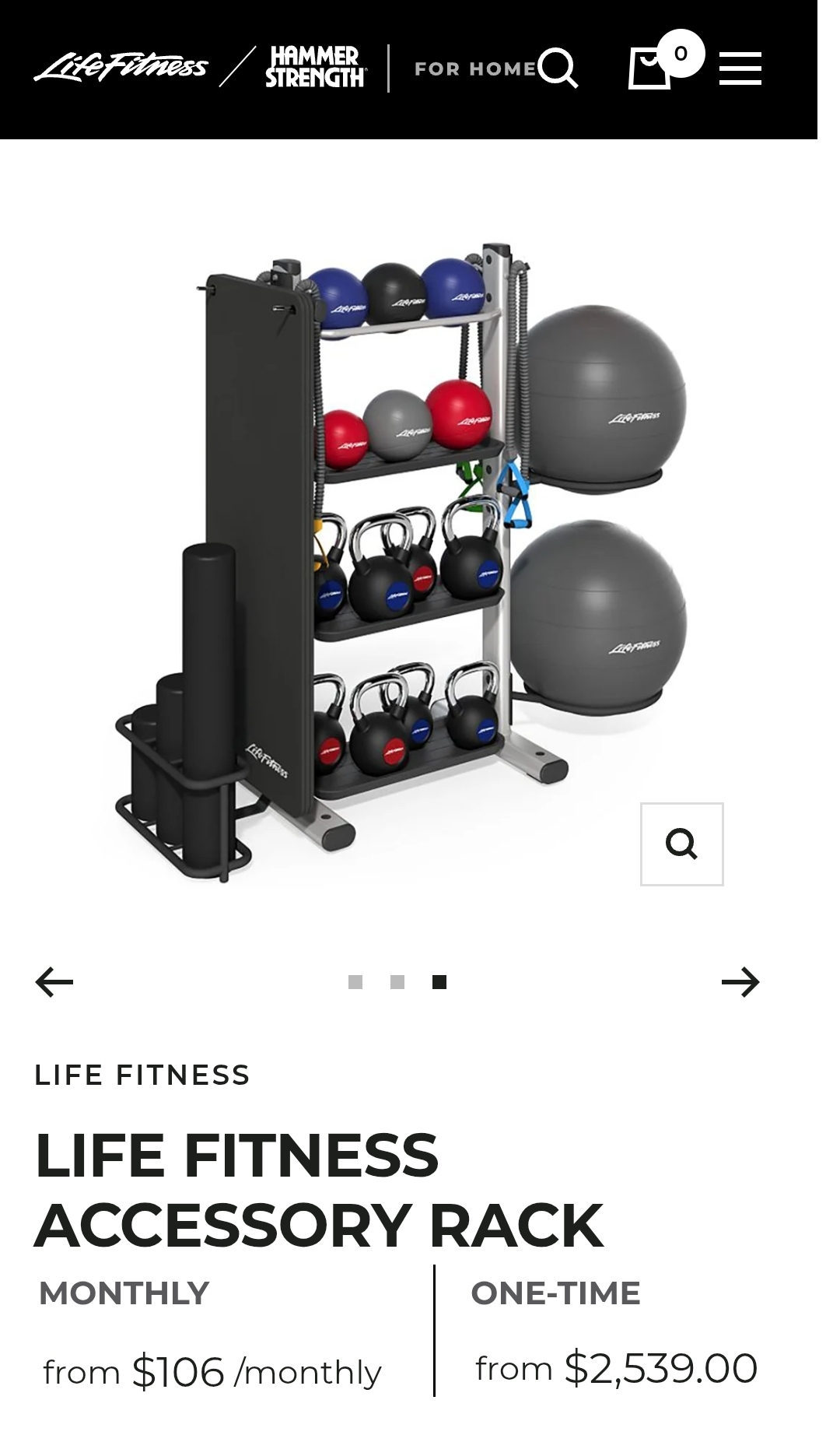Image resolution: width=840 pixels, height=1442 pixels.
Task: Open the hamburger menu
Action: (740, 68)
